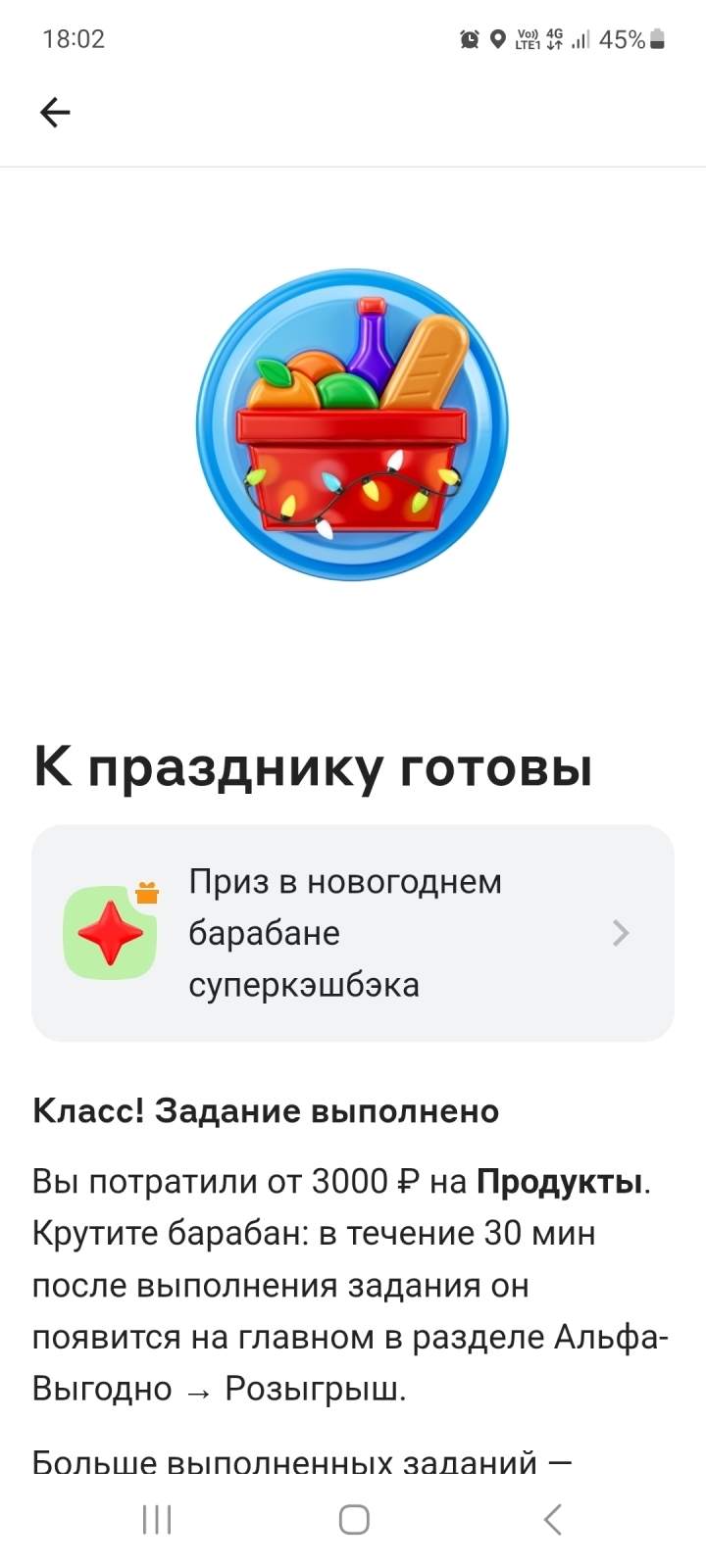
Task: Tap the 'К празднику готовы' title
Action: tap(314, 768)
